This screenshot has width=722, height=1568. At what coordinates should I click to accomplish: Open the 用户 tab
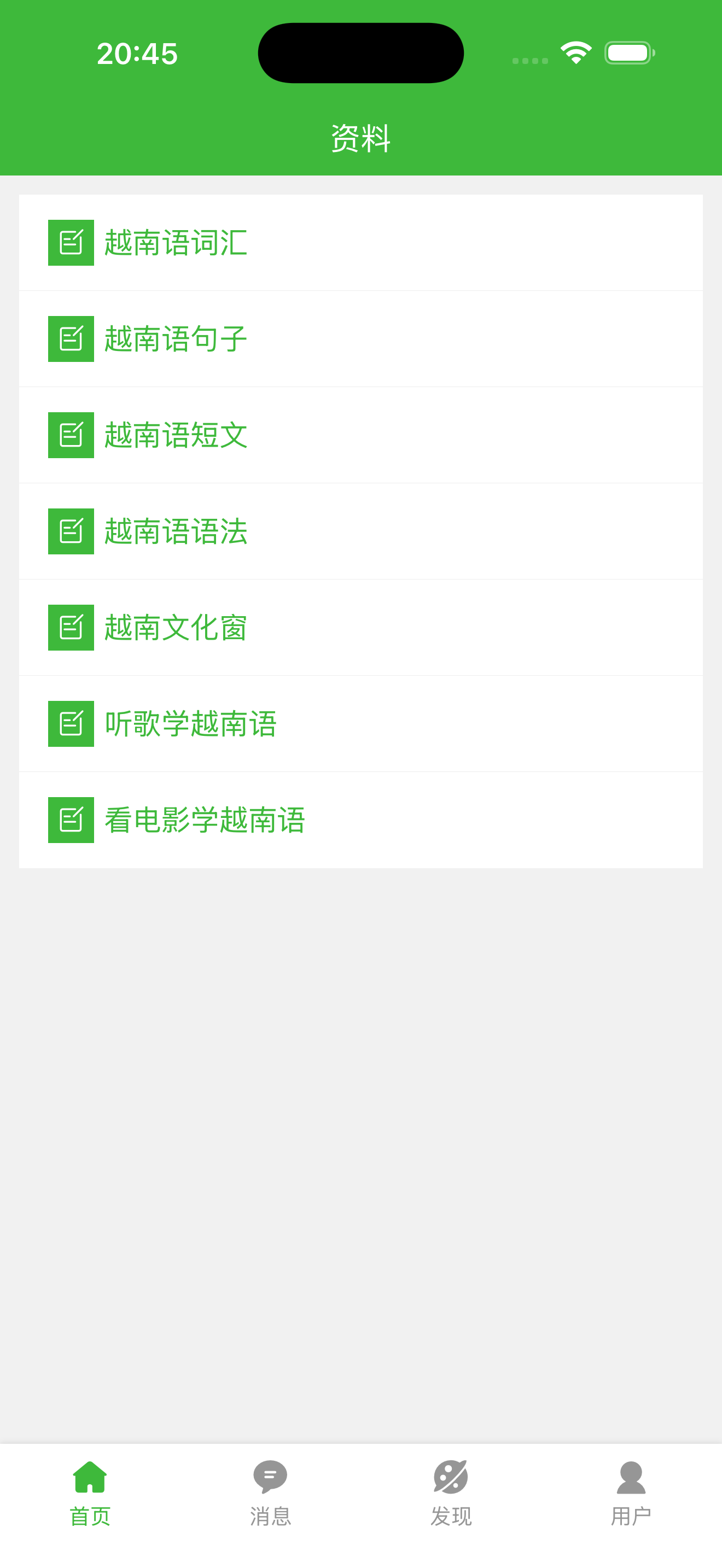coord(631,1494)
